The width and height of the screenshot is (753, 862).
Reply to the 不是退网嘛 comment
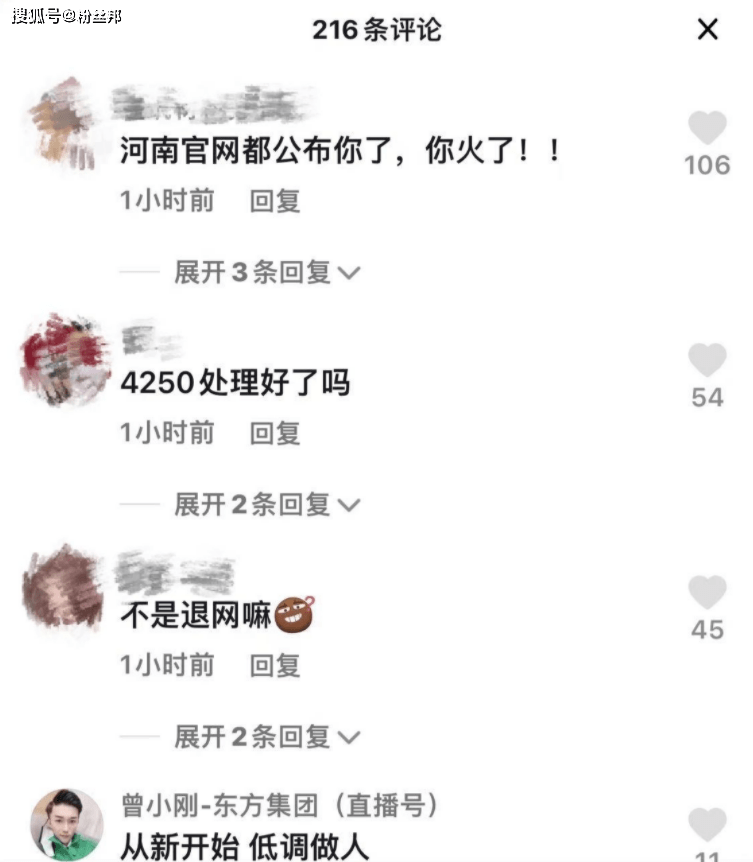(275, 665)
